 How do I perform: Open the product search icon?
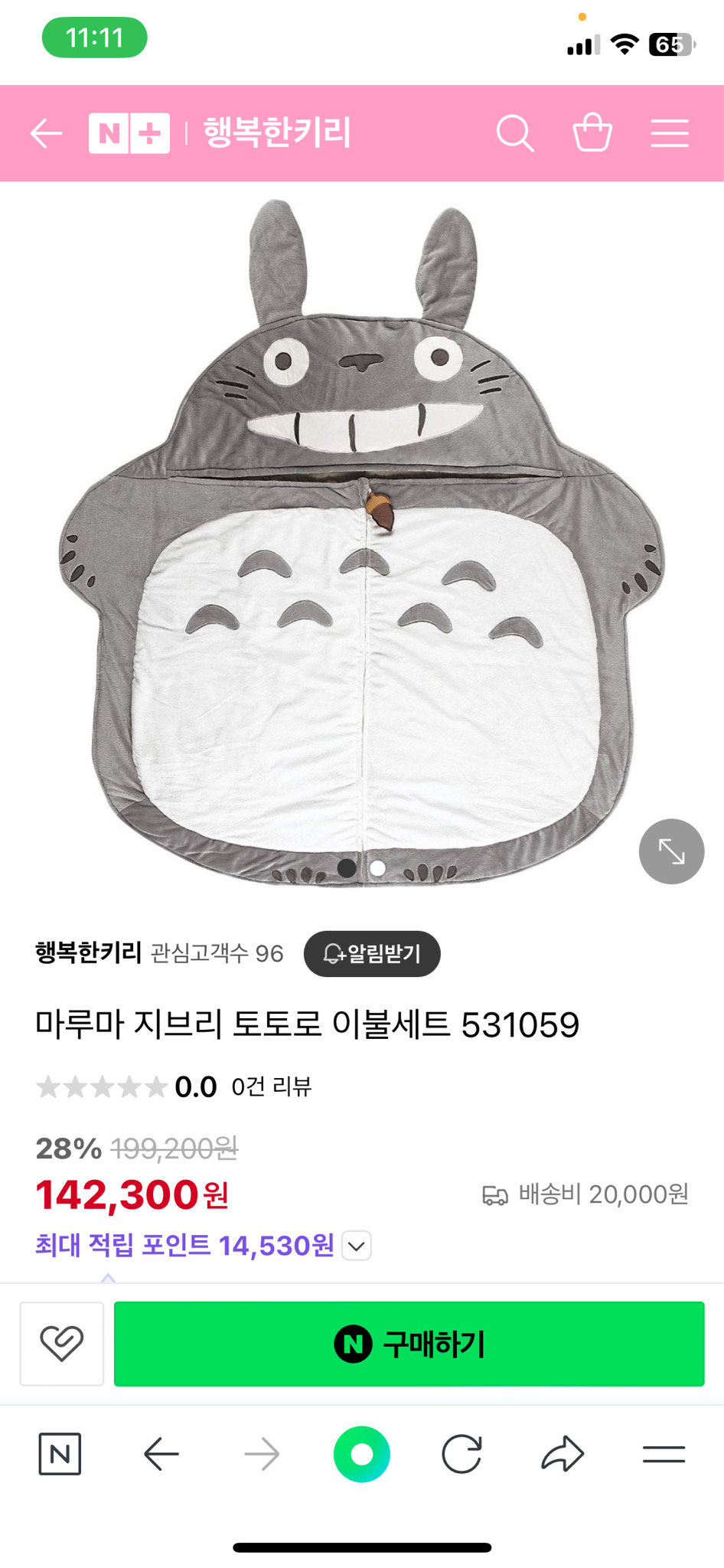[517, 132]
